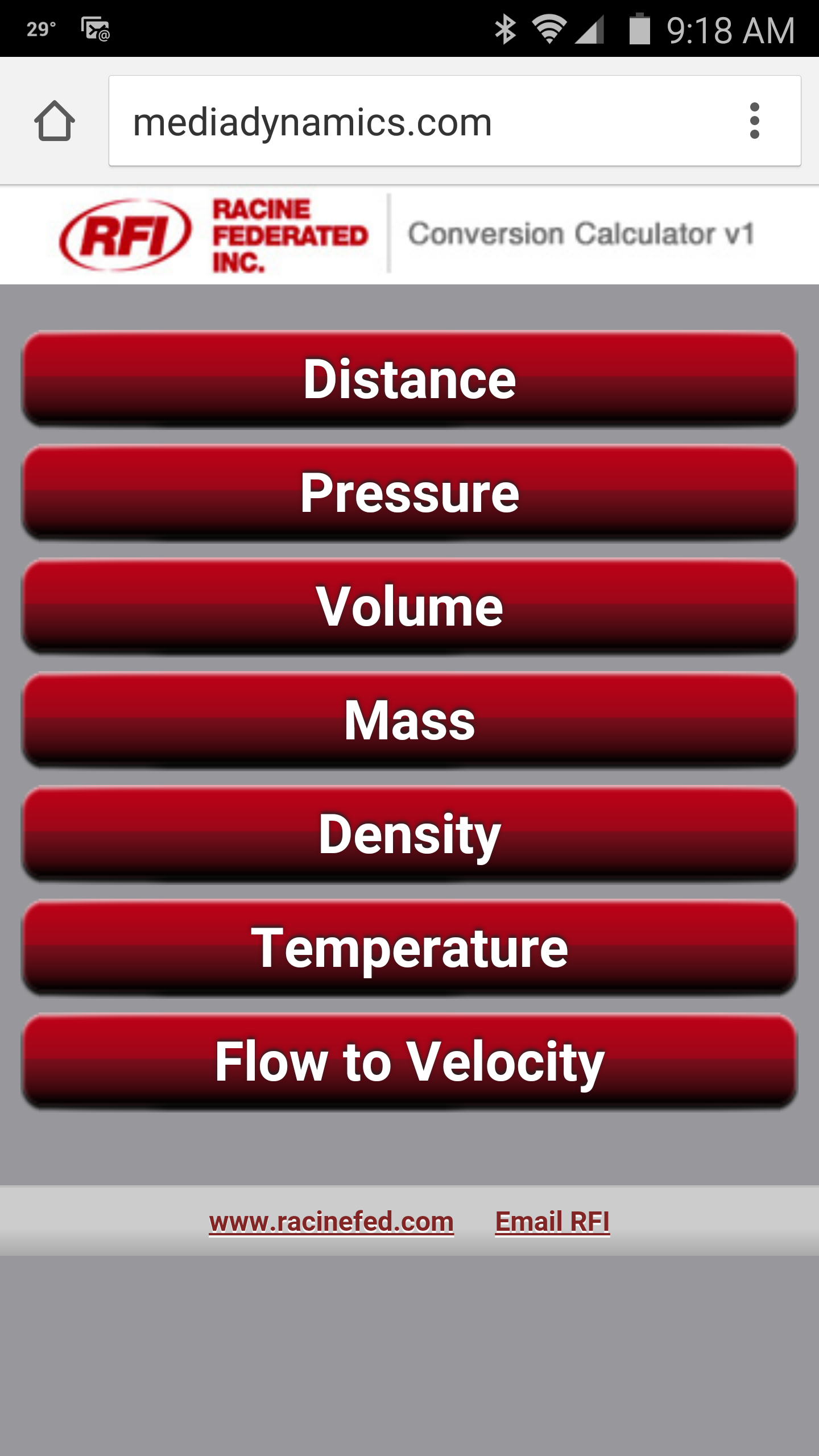Tap the browser home icon
This screenshot has height=1456, width=819.
(55, 121)
